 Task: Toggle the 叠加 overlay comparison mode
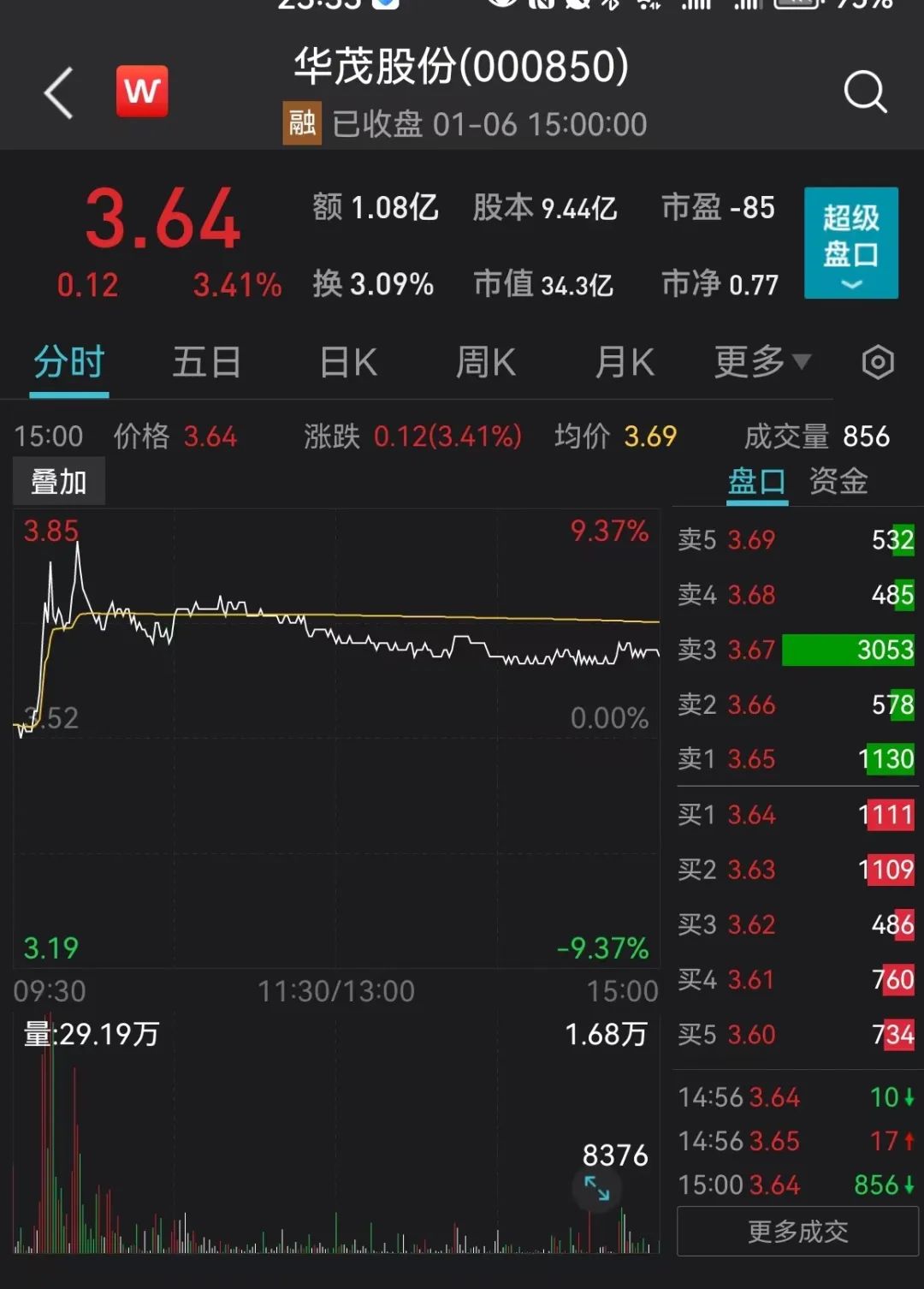pyautogui.click(x=57, y=480)
